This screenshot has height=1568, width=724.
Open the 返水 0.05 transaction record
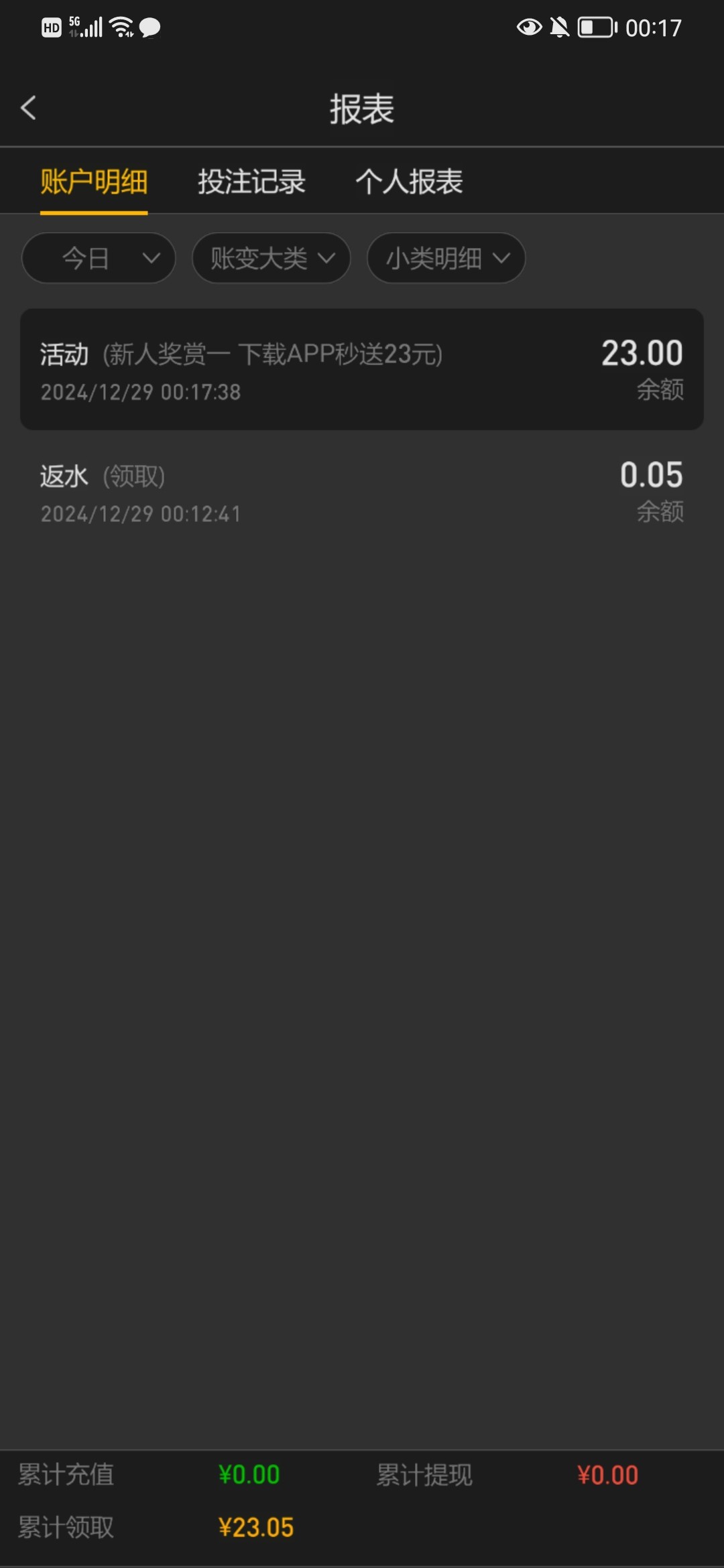tap(362, 493)
